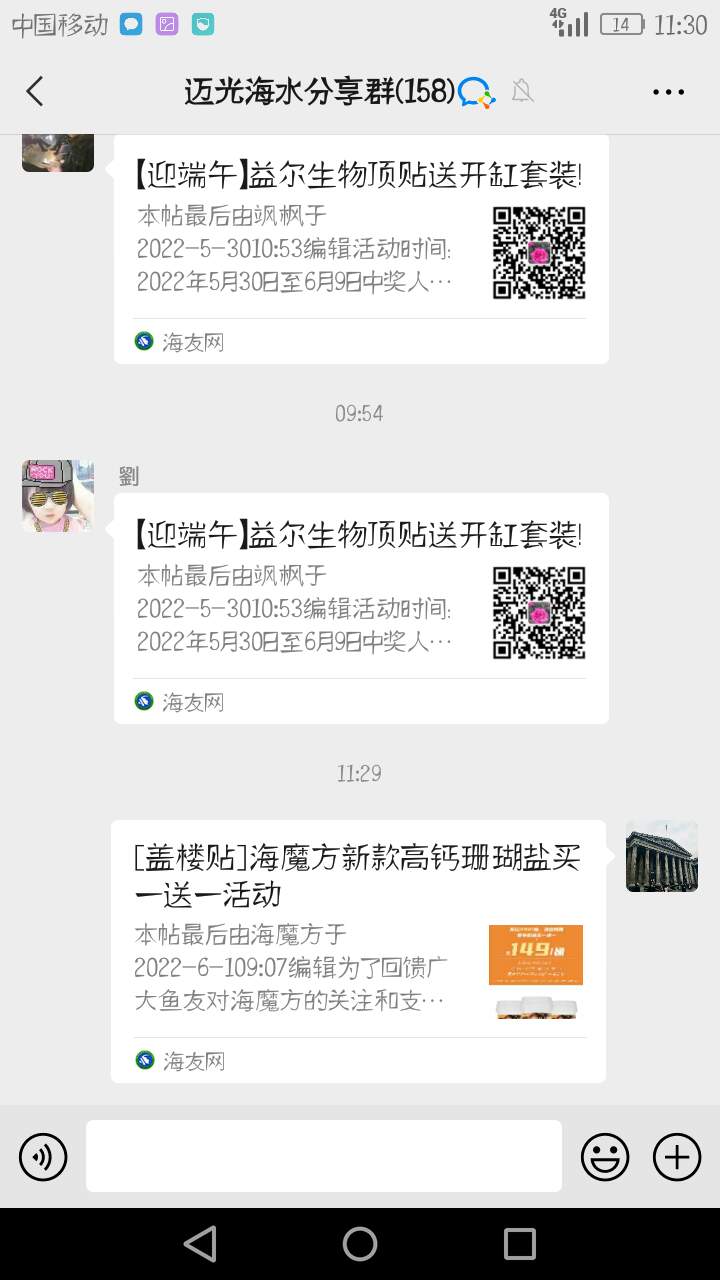This screenshot has height=1280, width=720.
Task: Open the shared 海魔方 coral salt post card
Action: point(358,950)
